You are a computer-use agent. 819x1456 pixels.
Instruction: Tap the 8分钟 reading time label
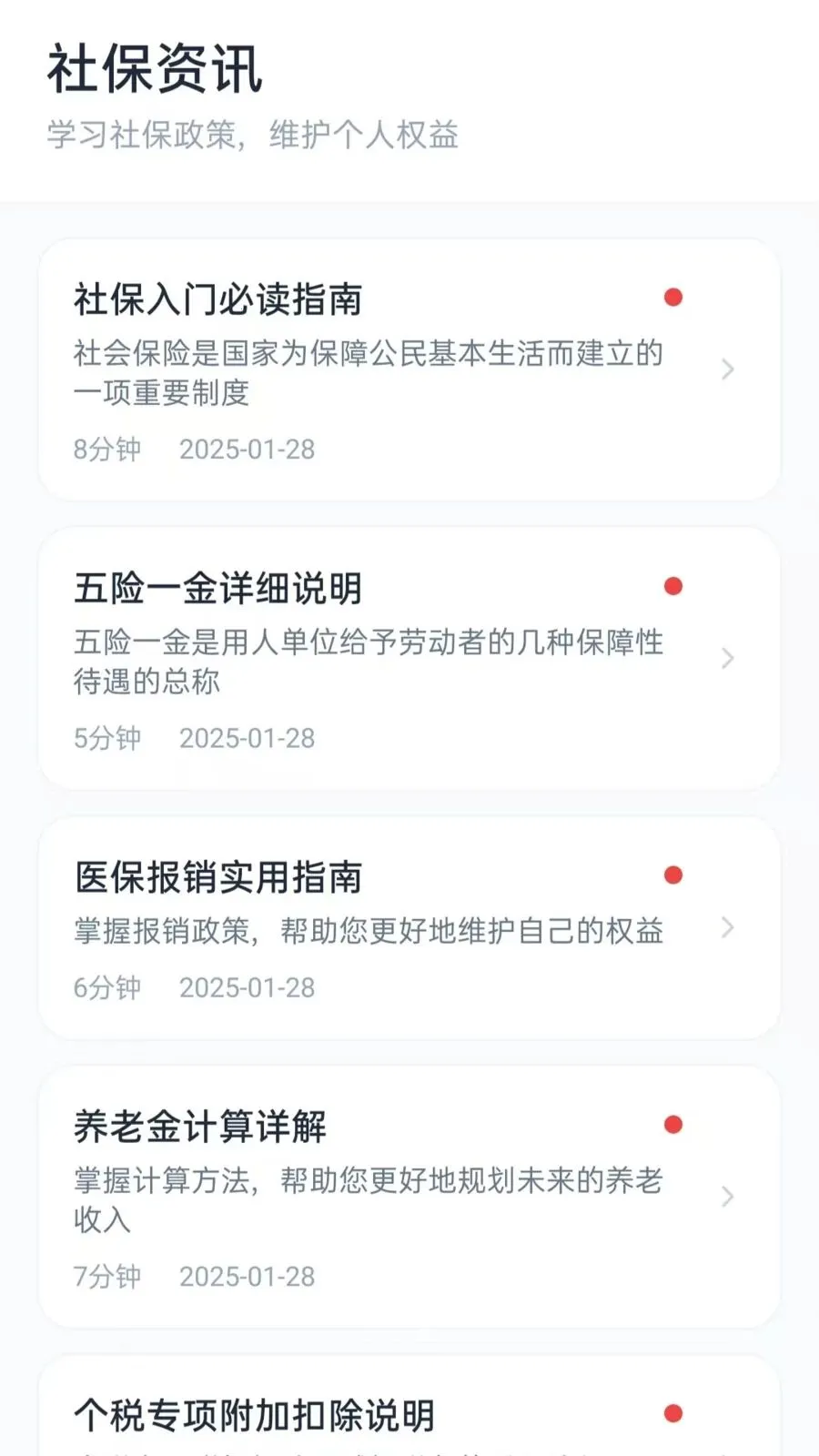pos(106,450)
